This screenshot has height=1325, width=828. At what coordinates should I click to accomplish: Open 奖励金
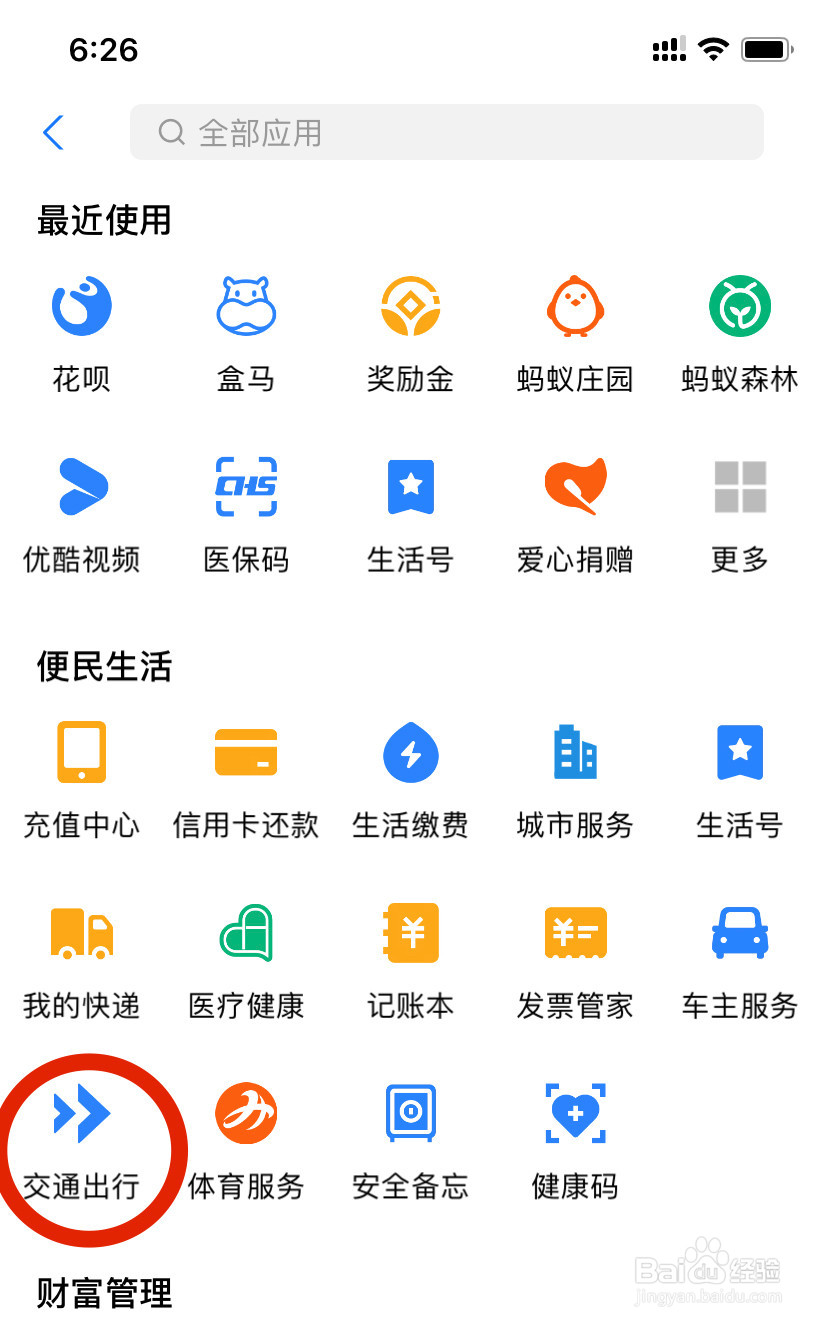pyautogui.click(x=410, y=335)
